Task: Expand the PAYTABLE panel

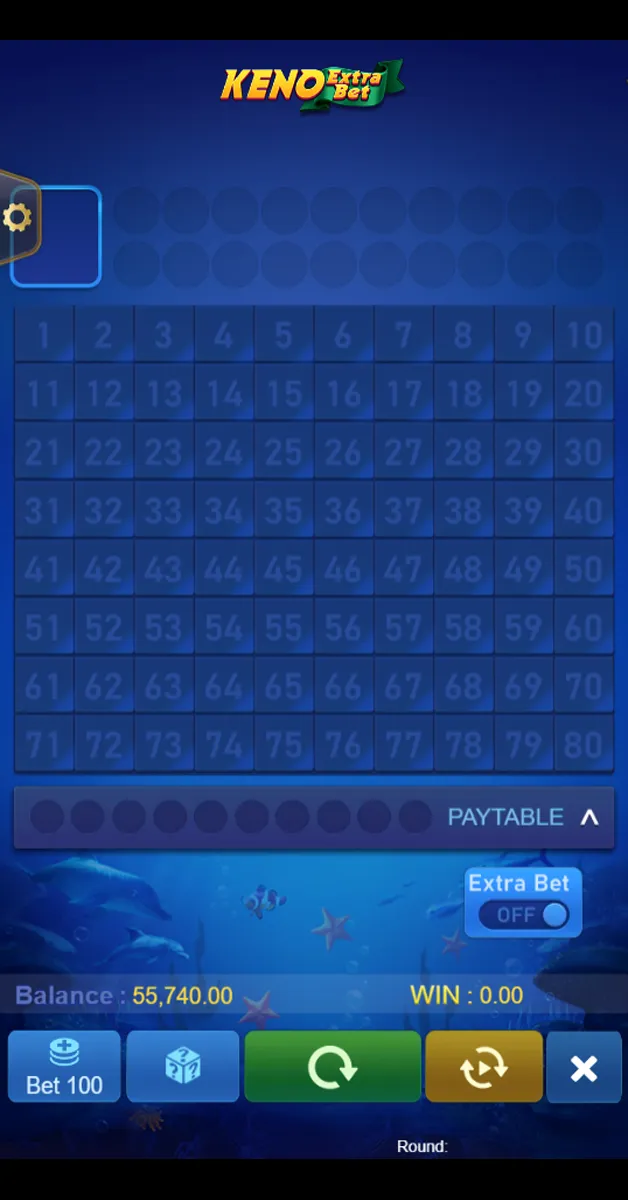Action: tap(590, 817)
